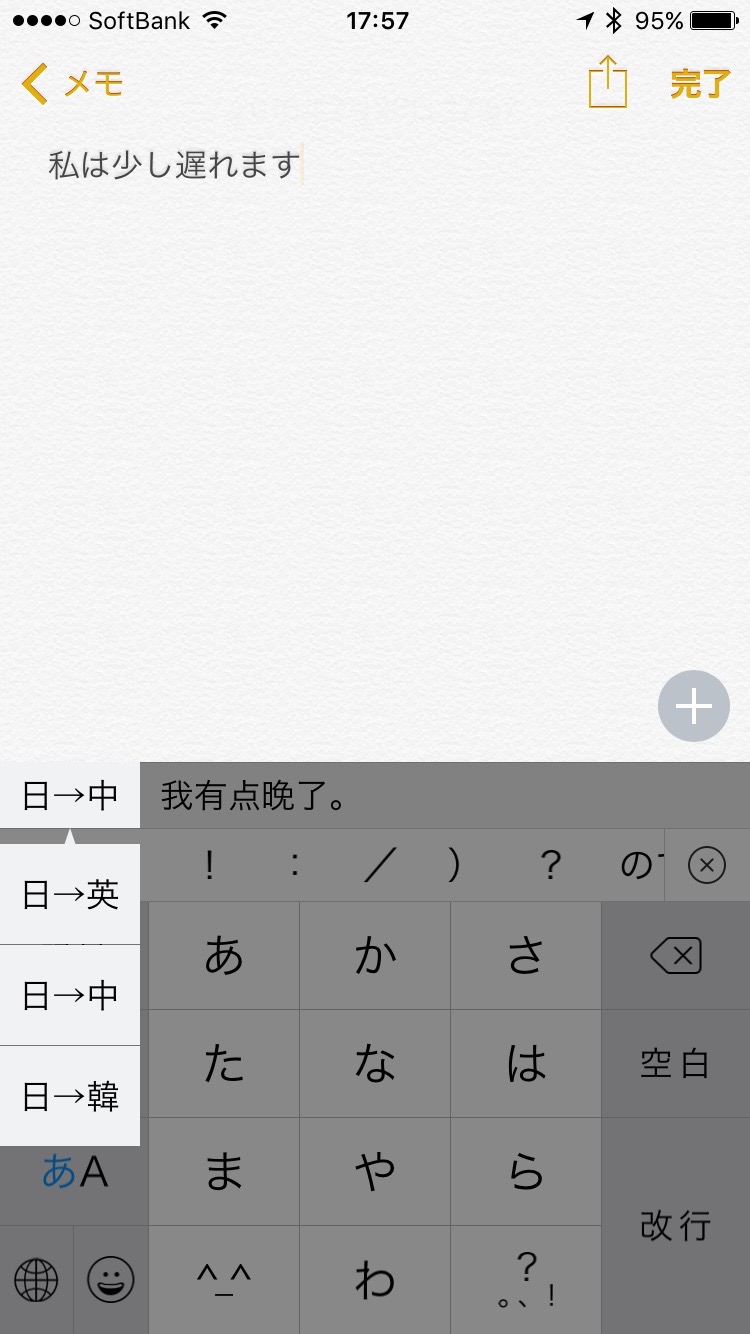Open the emoji keyboard
Viewport: 750px width, 1334px height.
click(x=111, y=1279)
